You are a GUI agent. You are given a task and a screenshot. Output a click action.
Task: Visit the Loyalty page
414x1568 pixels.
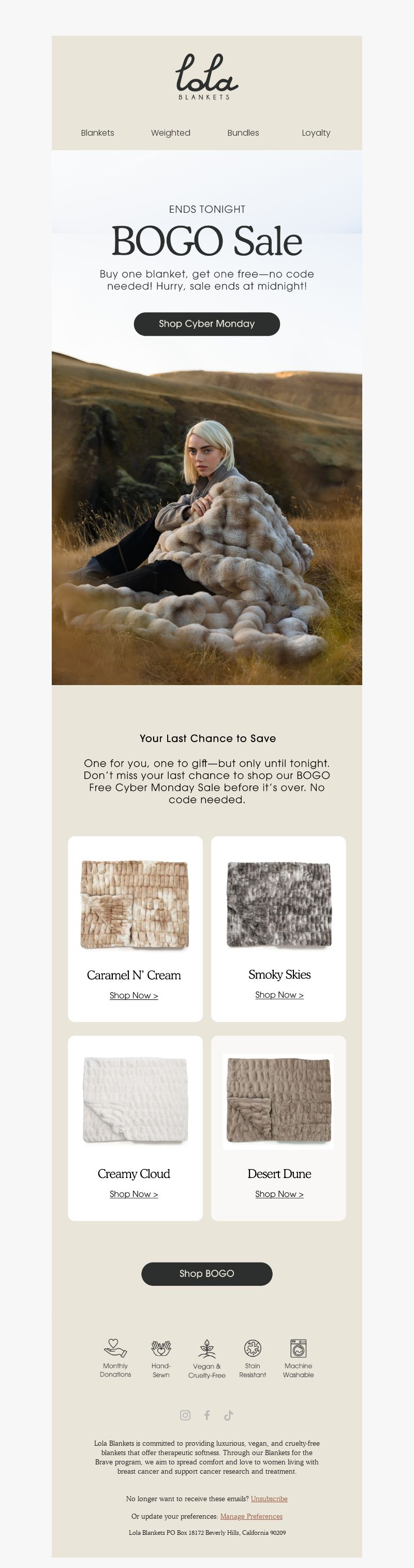click(316, 133)
